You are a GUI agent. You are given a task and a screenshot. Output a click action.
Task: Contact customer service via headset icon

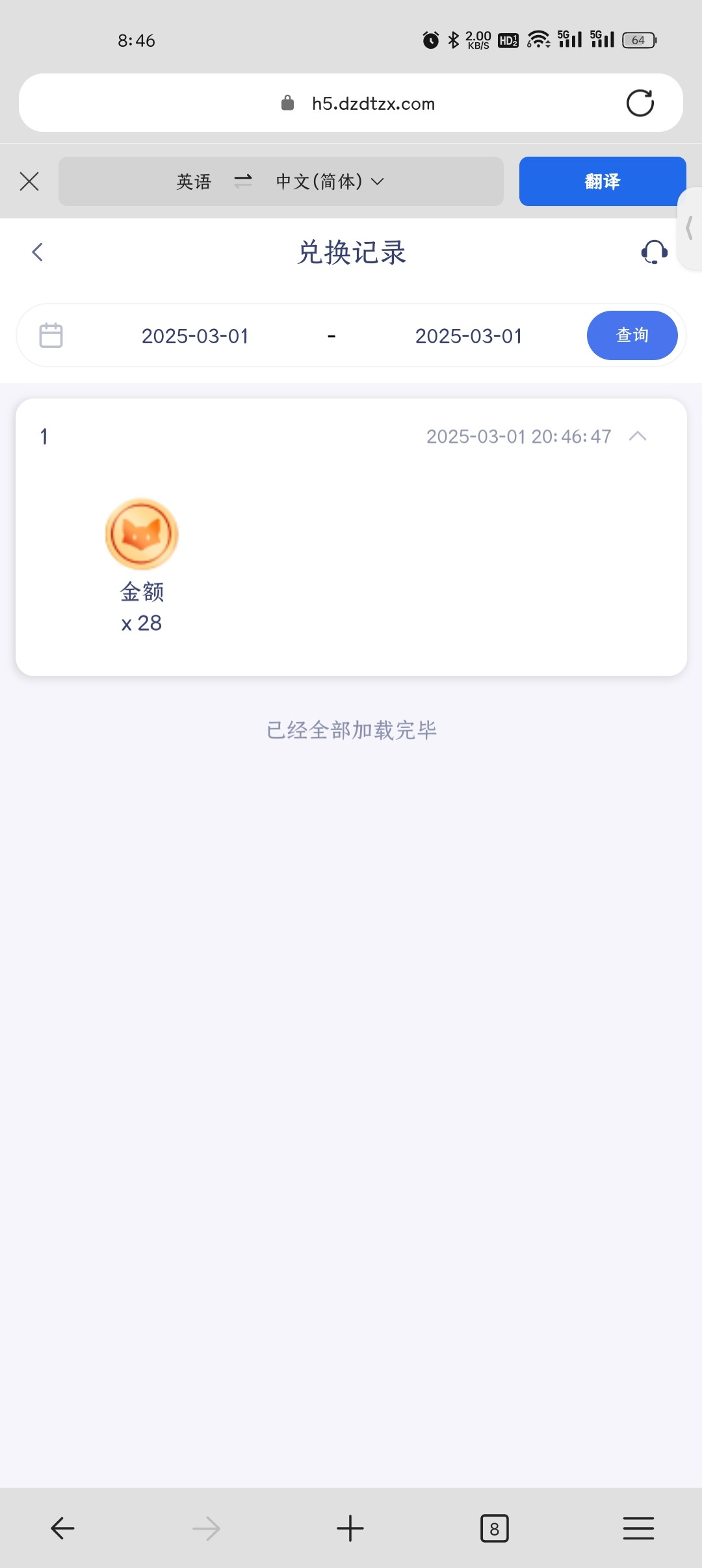click(x=654, y=252)
